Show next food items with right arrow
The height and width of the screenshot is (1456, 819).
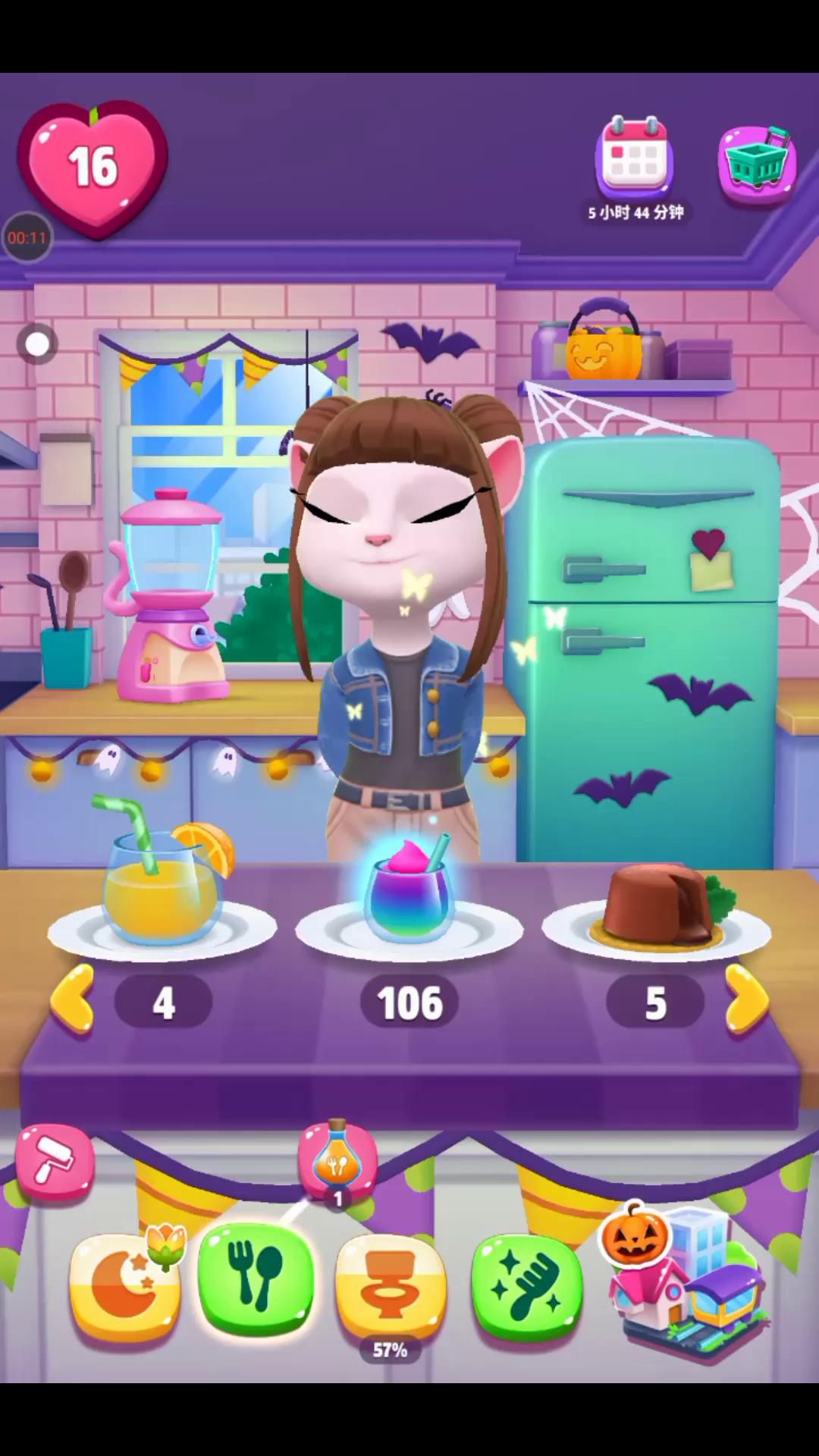(747, 999)
